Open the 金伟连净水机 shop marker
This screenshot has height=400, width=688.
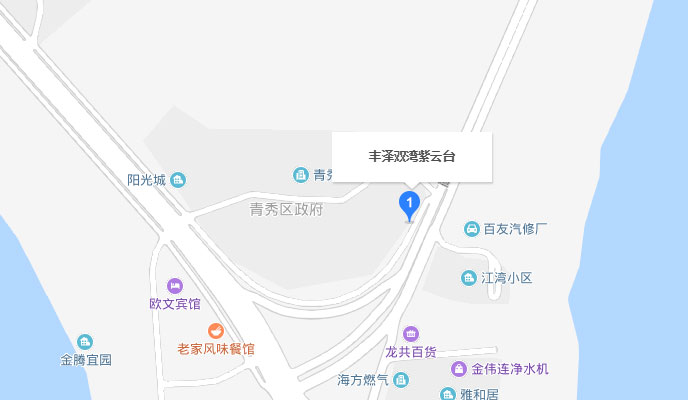(x=459, y=369)
